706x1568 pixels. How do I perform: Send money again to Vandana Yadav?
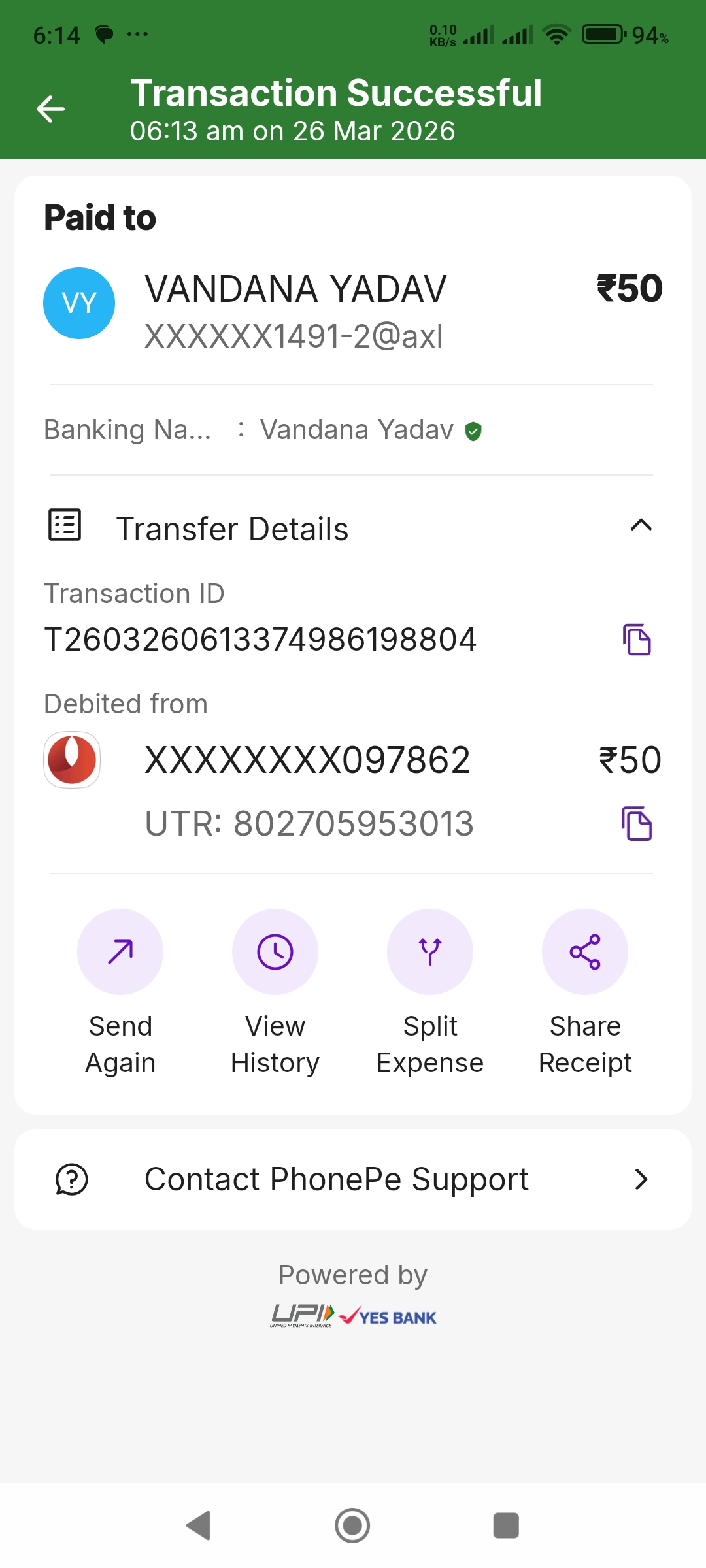pyautogui.click(x=120, y=952)
